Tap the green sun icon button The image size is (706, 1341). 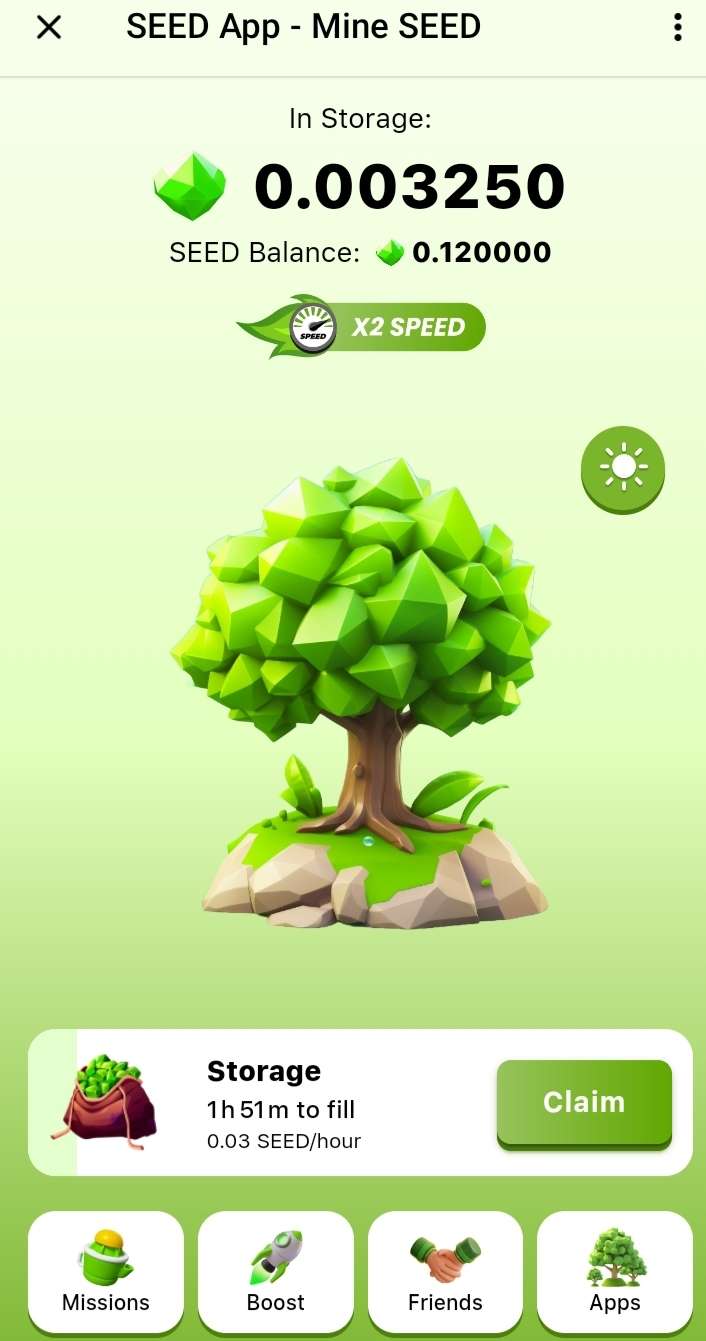click(623, 467)
